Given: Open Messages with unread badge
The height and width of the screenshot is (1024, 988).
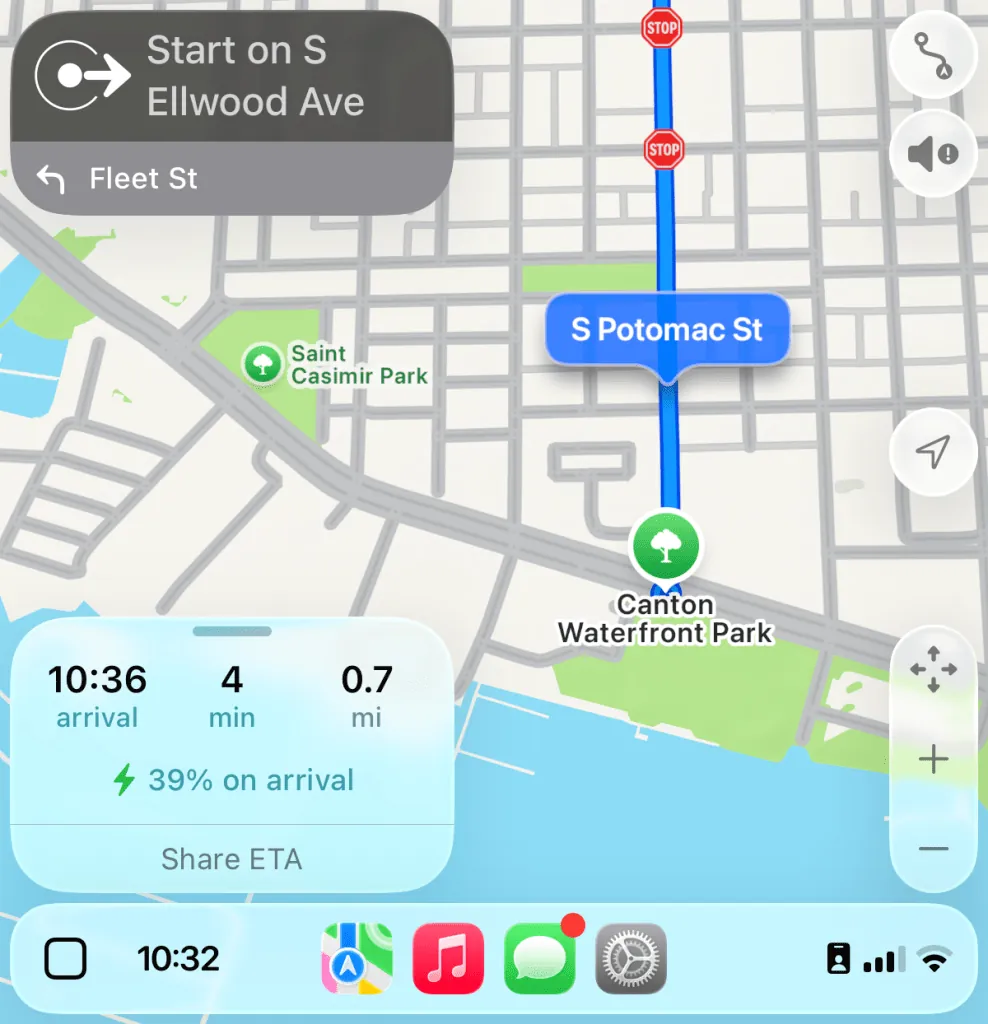Looking at the screenshot, I should click(540, 958).
